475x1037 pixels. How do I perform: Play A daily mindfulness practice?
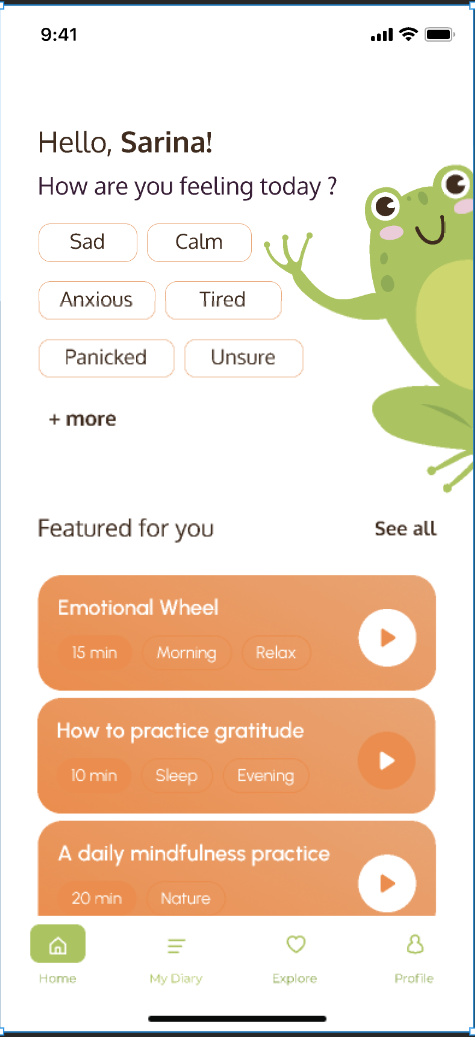[x=387, y=883]
